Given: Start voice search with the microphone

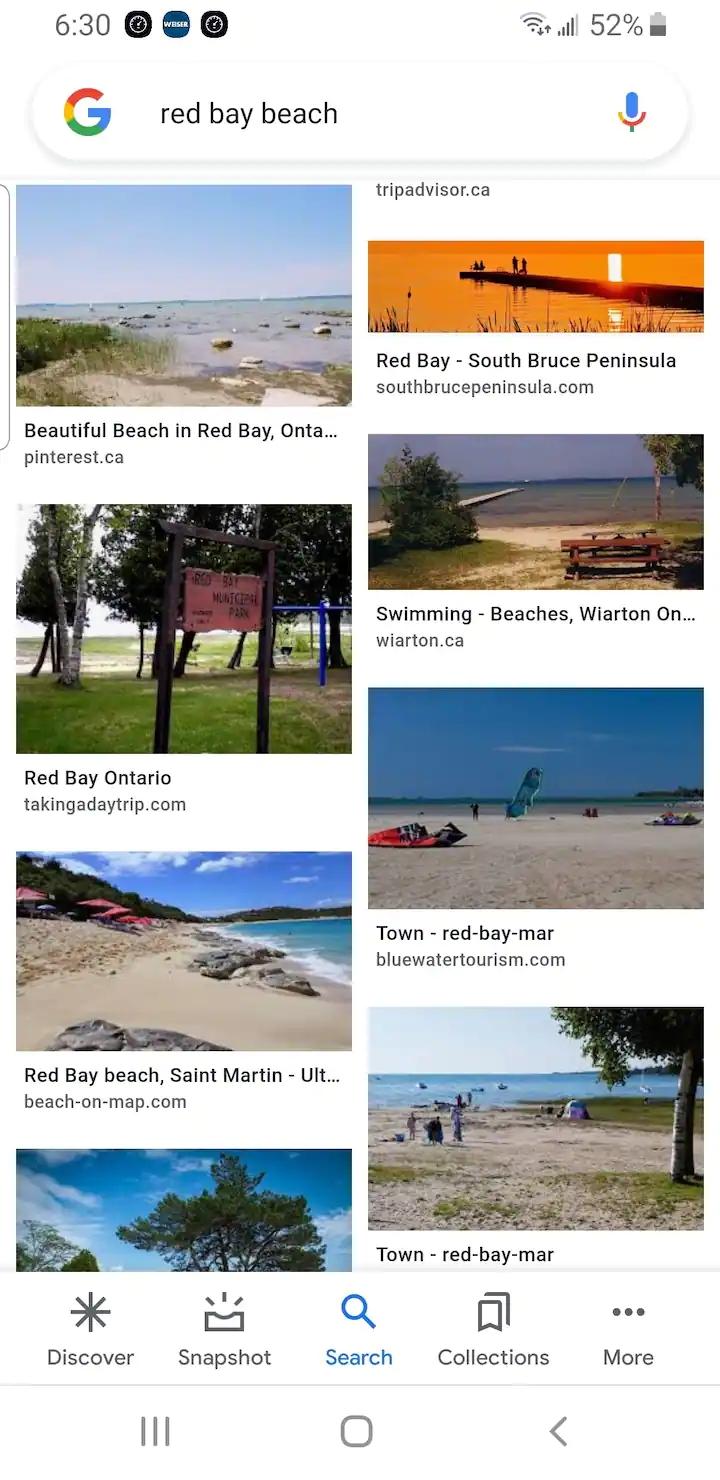Looking at the screenshot, I should click(x=631, y=113).
